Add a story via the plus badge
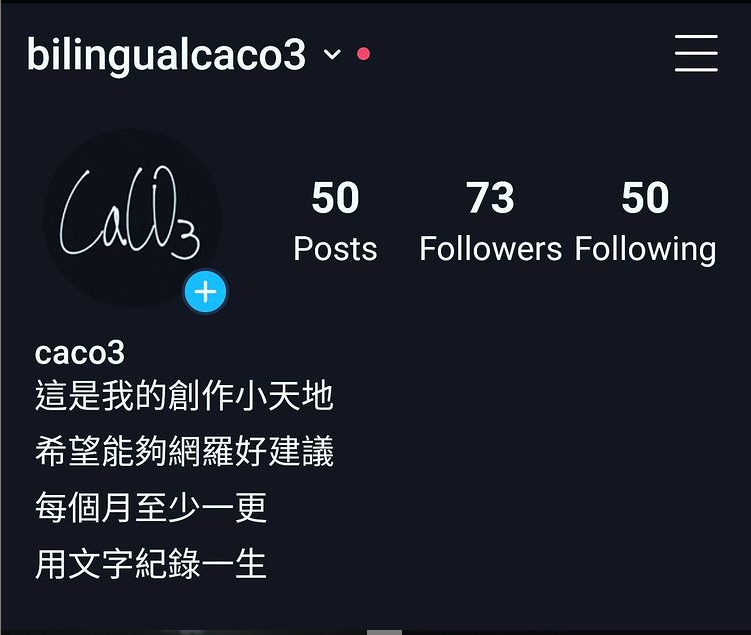The width and height of the screenshot is (751, 635). [206, 292]
